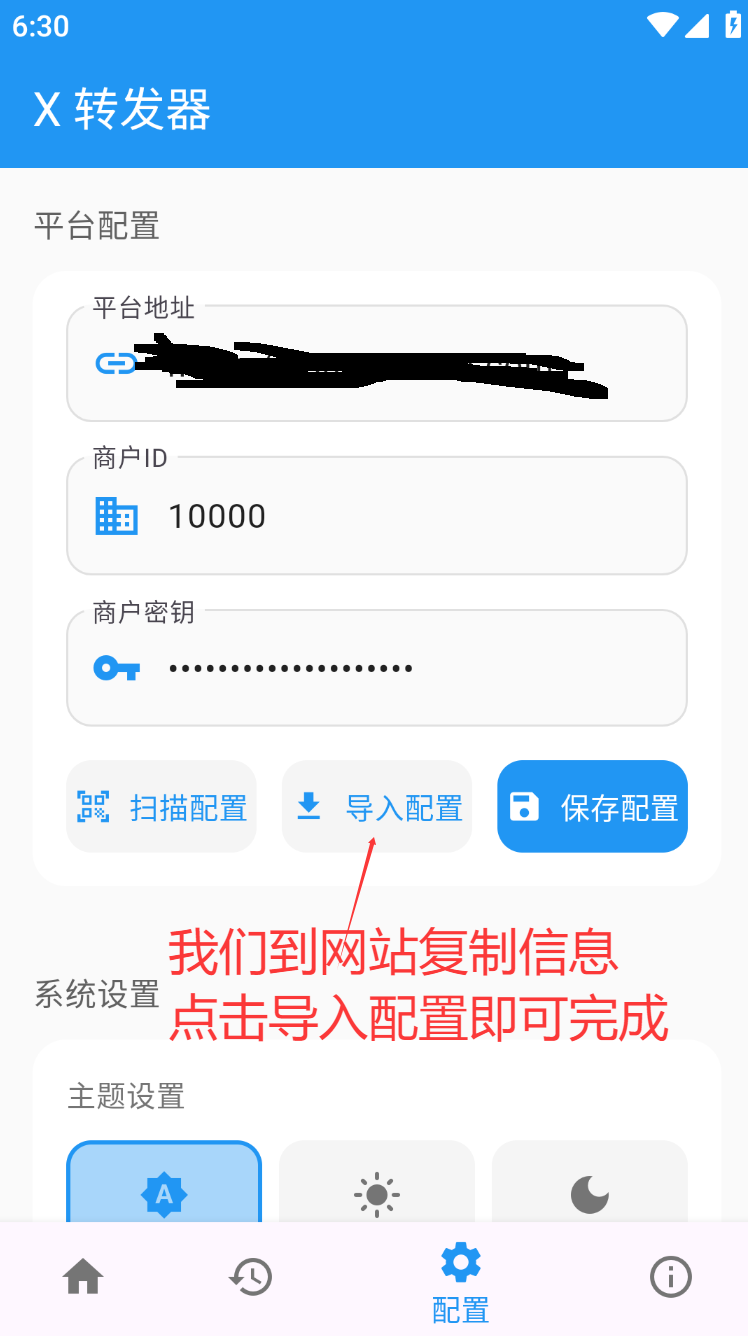Select the QR scan icon on 扫描配置
This screenshot has width=748, height=1336.
95,806
